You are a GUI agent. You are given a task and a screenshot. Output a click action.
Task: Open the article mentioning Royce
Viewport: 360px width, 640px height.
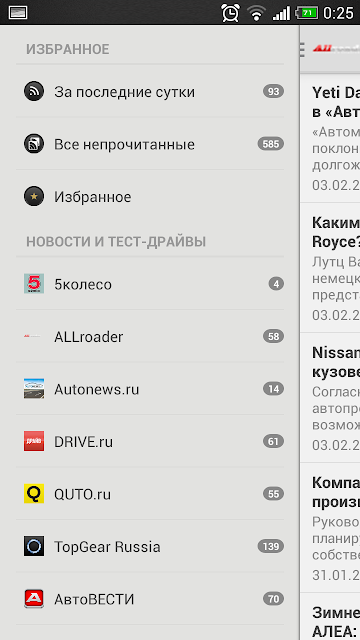pyautogui.click(x=330, y=268)
